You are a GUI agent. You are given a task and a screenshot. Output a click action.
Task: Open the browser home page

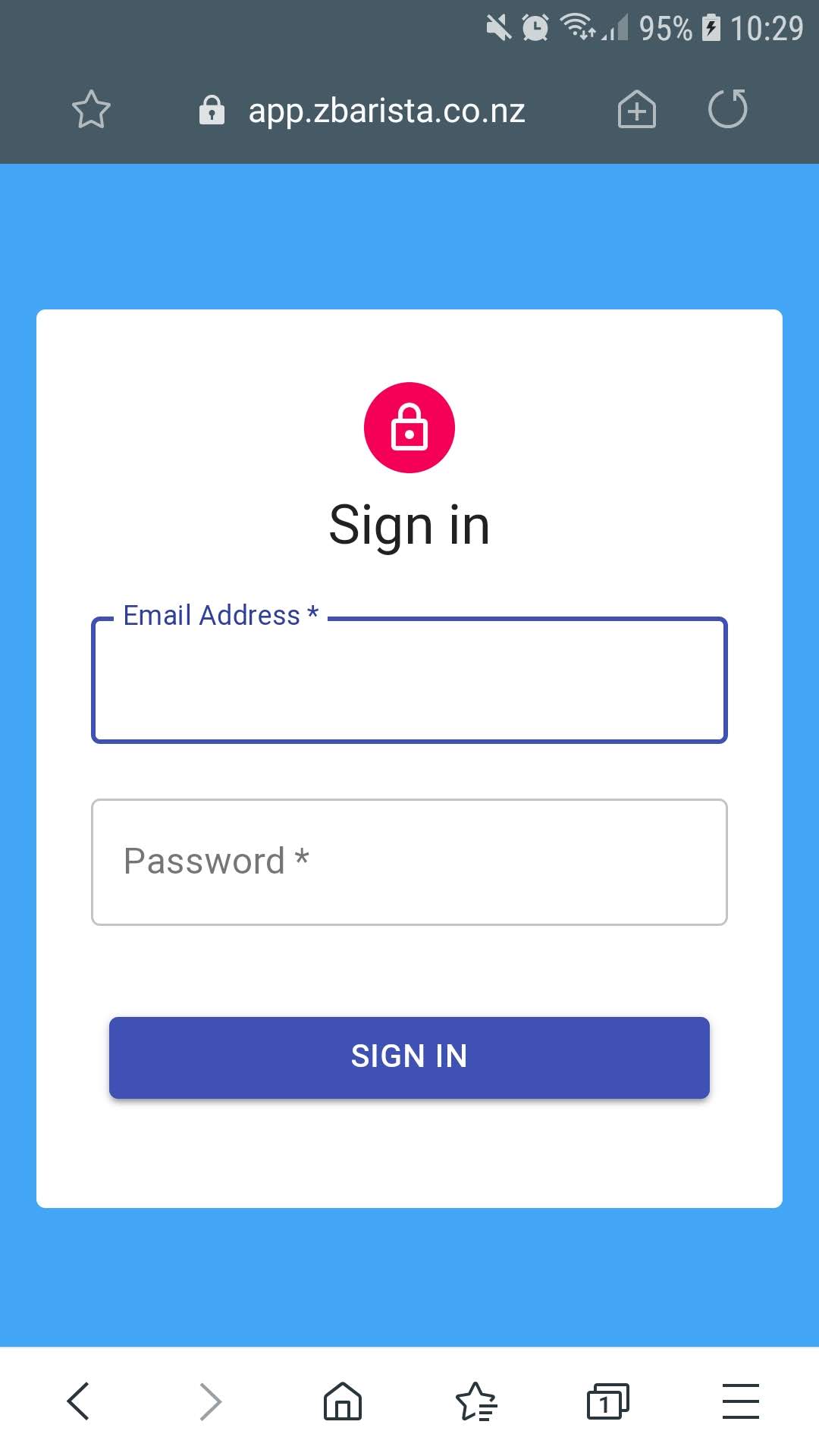[x=343, y=1401]
